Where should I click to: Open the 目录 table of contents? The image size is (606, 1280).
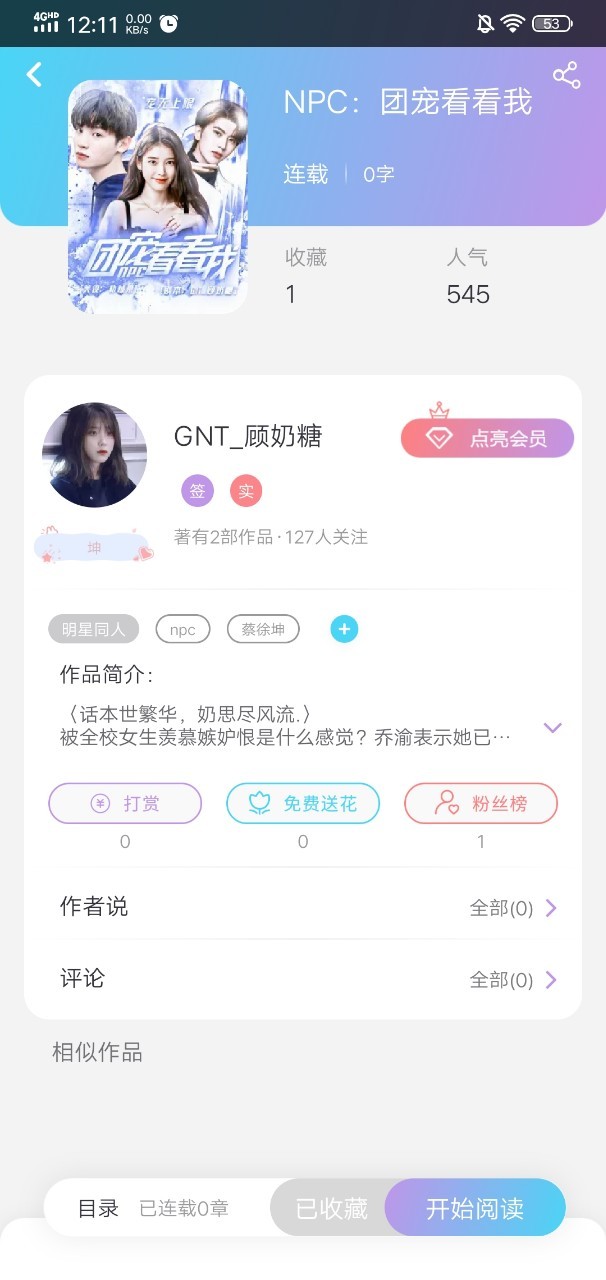click(x=99, y=1208)
